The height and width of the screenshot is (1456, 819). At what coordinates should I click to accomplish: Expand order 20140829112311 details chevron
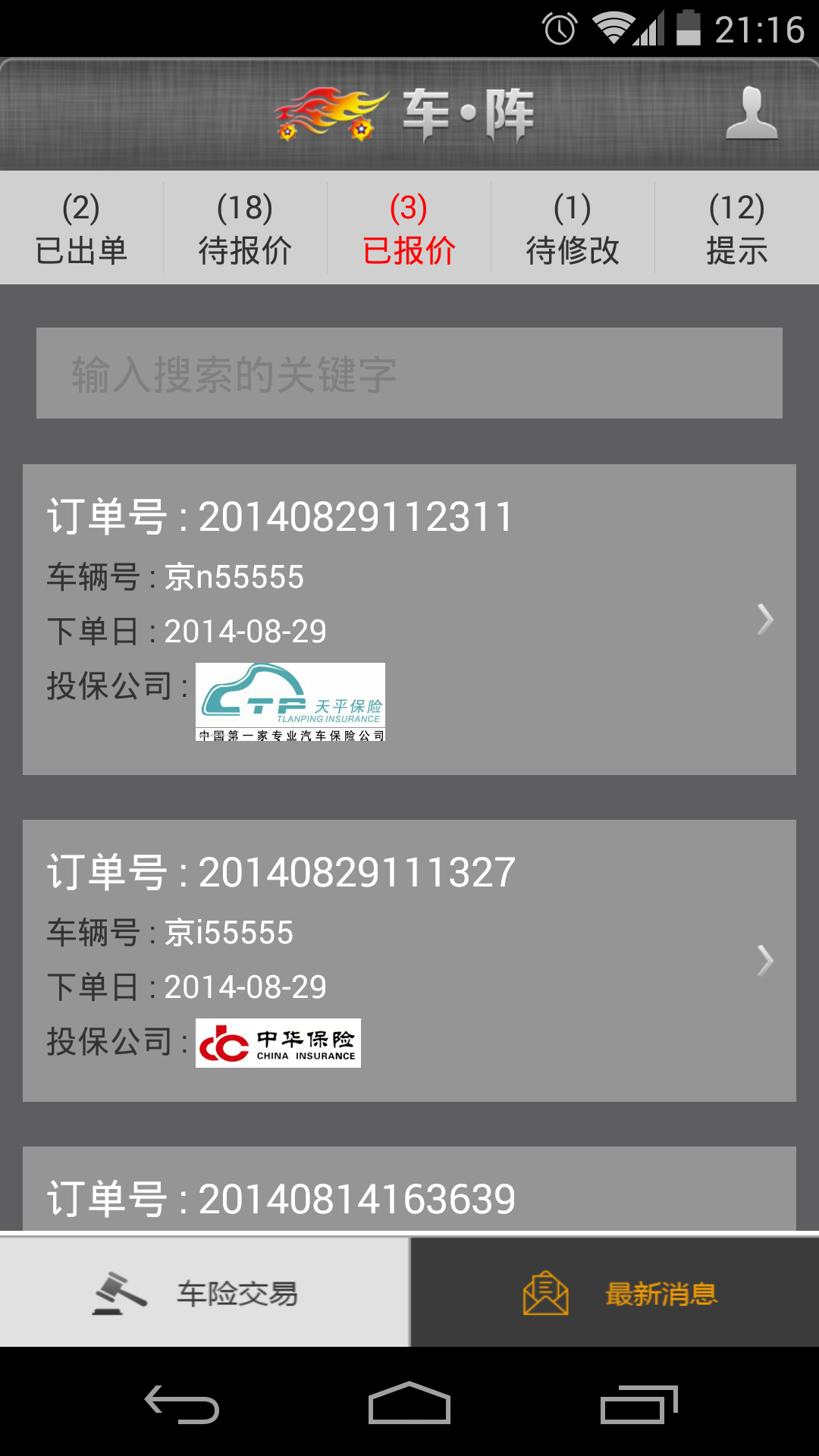pos(766,620)
